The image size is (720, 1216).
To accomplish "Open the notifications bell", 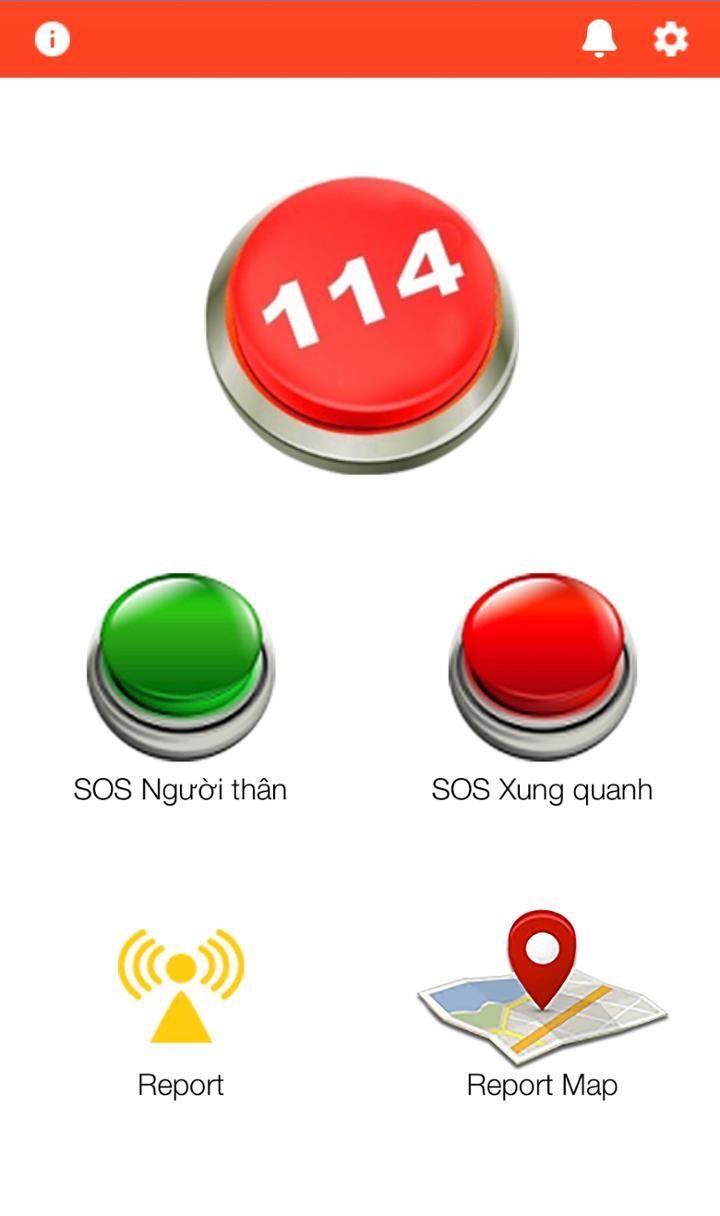I will pos(599,39).
